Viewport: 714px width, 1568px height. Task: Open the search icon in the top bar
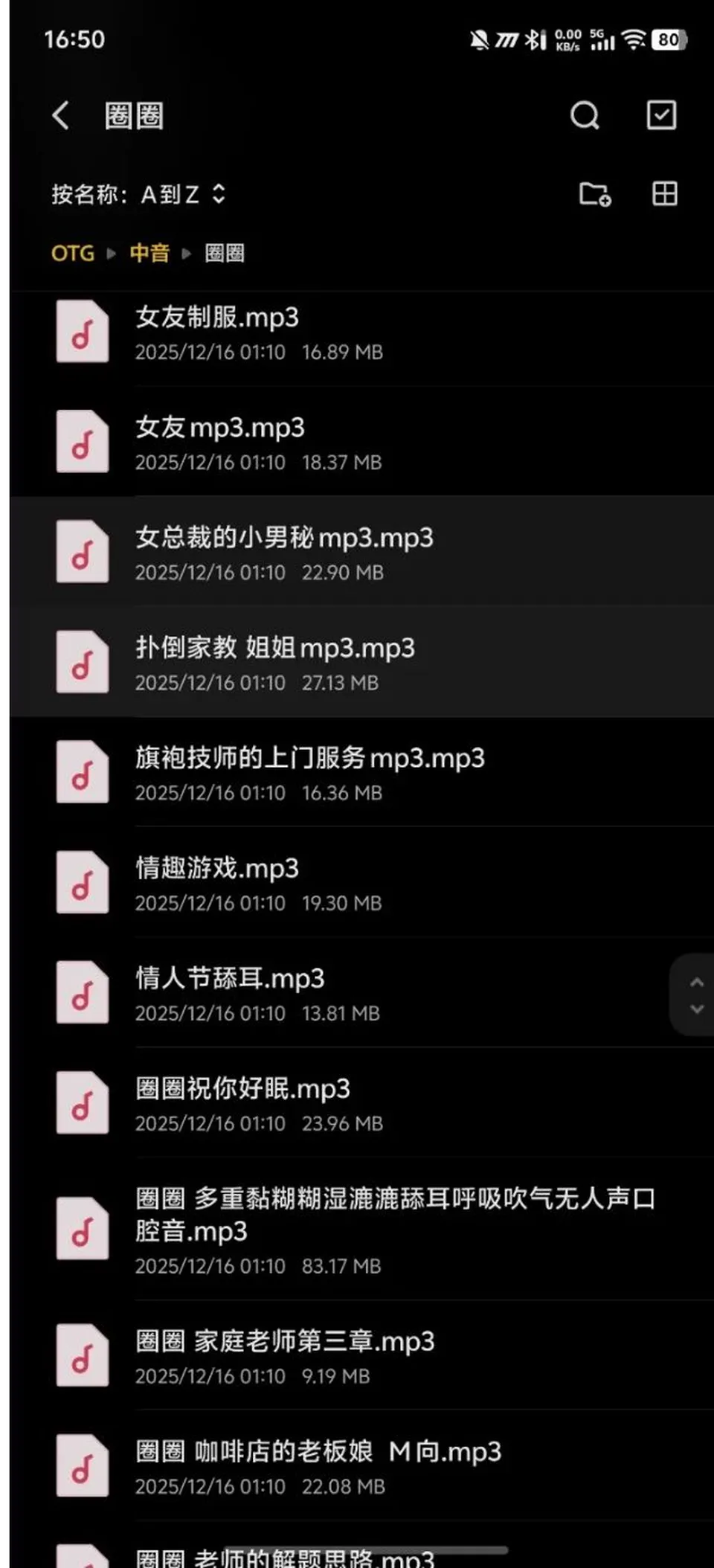(585, 115)
